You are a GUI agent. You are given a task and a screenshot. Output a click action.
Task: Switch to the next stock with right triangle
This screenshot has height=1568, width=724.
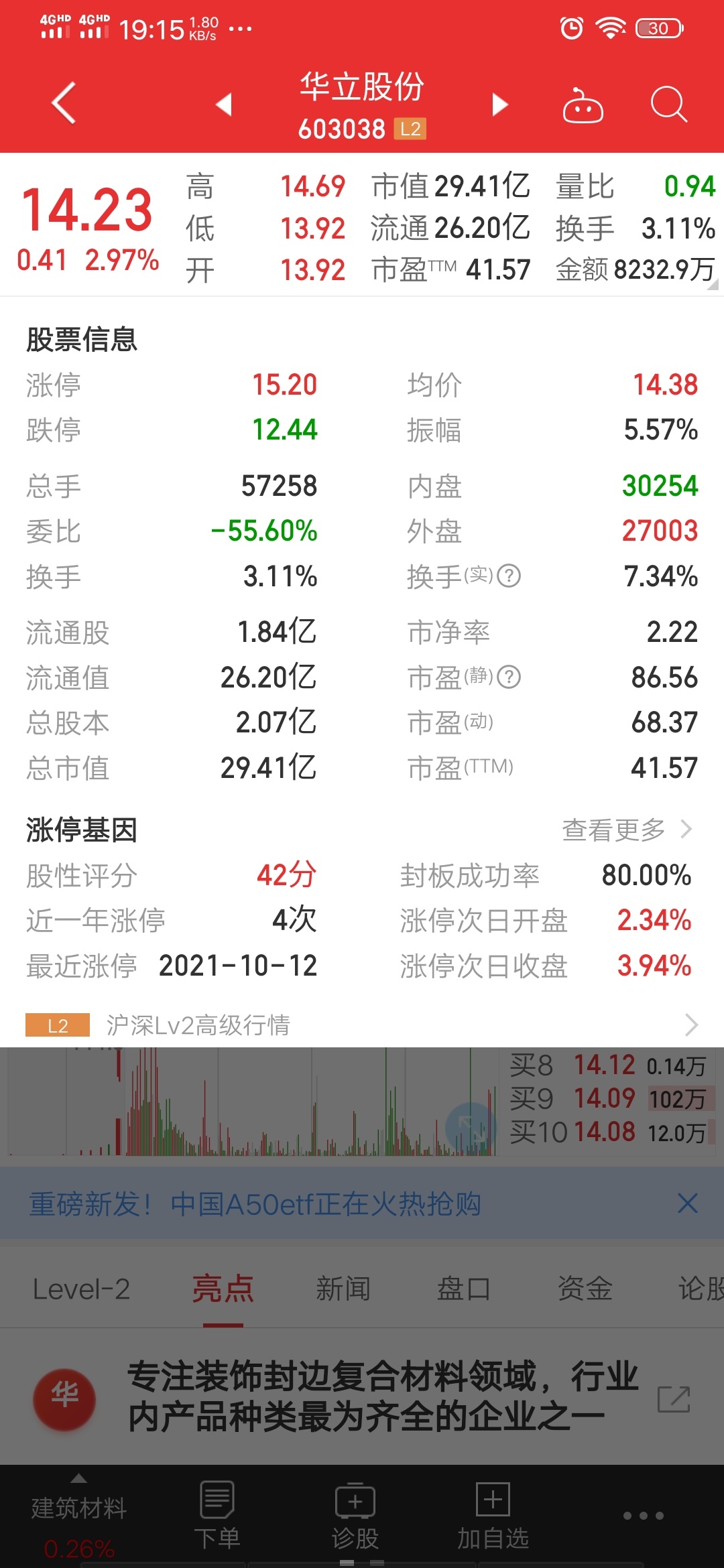[x=499, y=105]
